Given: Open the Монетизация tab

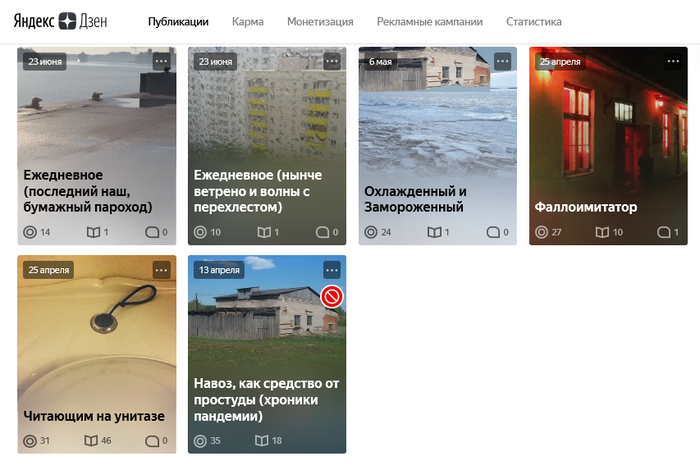Looking at the screenshot, I should click(x=320, y=21).
